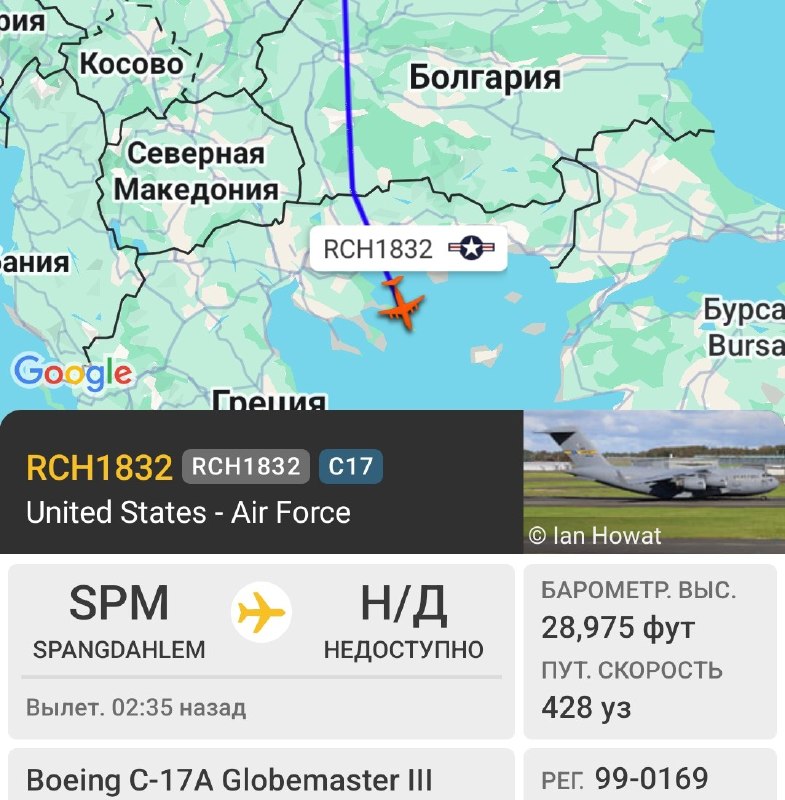
Task: Tap the orange aircraft icon on the map
Action: [x=401, y=304]
